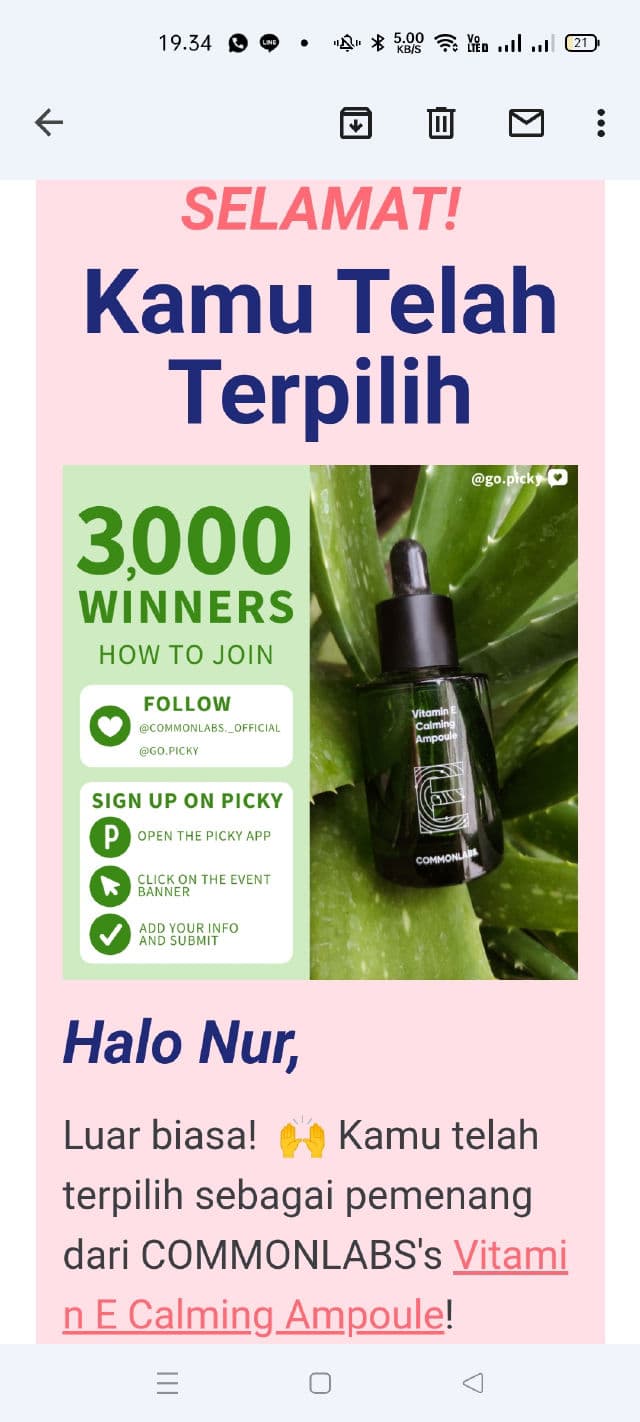Mark the email as unread
The height and width of the screenshot is (1422, 640).
coord(526,123)
